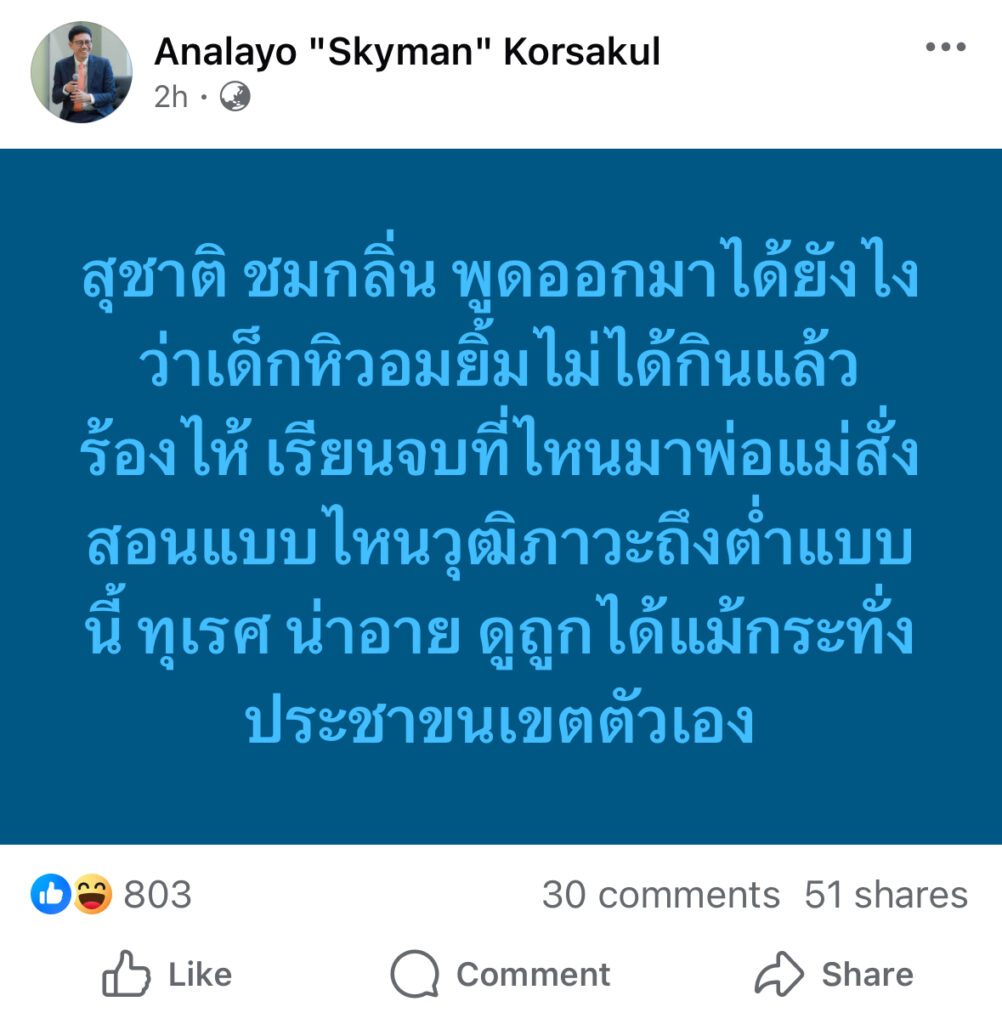The height and width of the screenshot is (1024, 1002).
Task: Open Analayo Korsakul's profile picture
Action: tap(81, 73)
